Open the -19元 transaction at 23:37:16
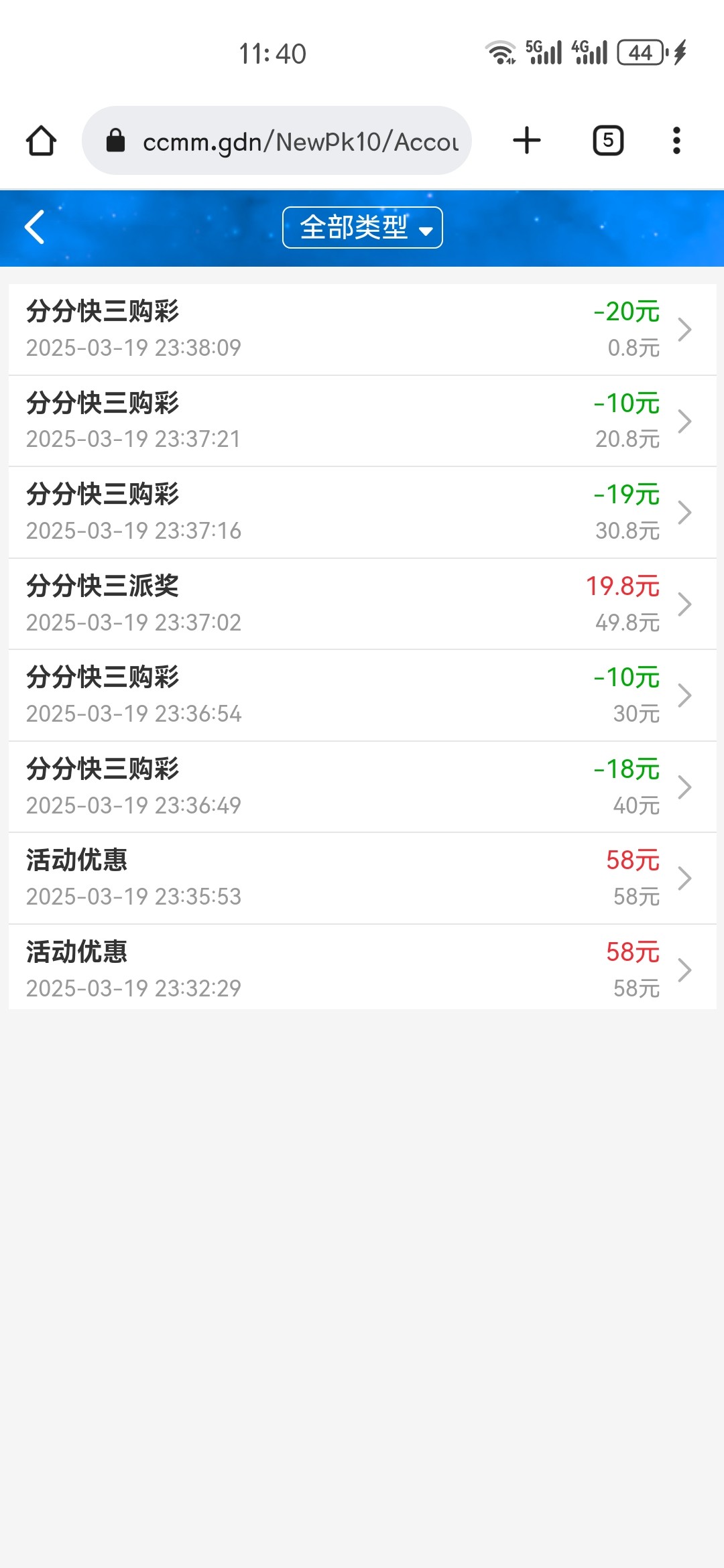The image size is (724, 1568). click(x=363, y=513)
